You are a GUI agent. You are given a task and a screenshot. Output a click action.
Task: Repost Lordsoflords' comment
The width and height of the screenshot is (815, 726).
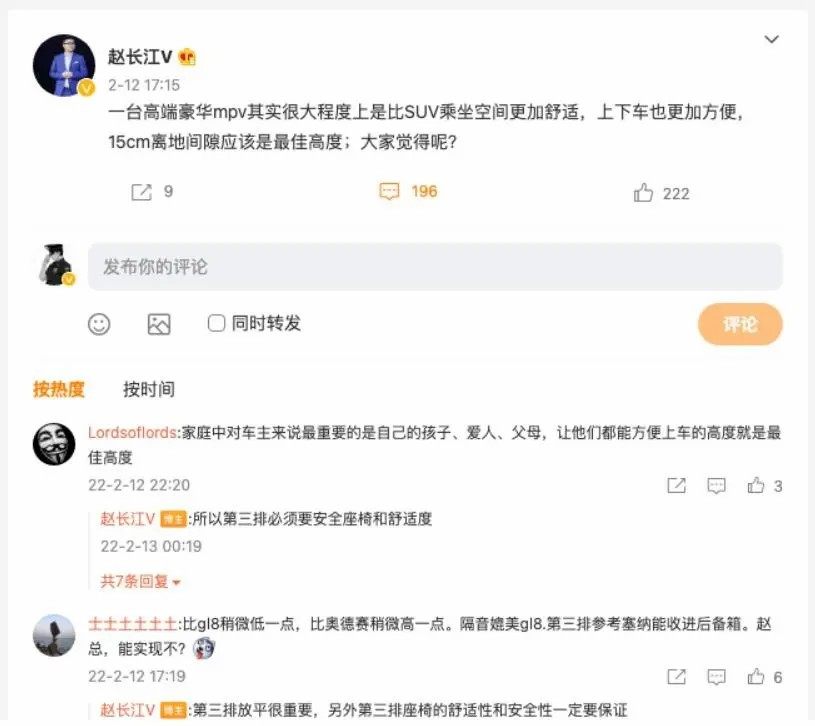(676, 486)
